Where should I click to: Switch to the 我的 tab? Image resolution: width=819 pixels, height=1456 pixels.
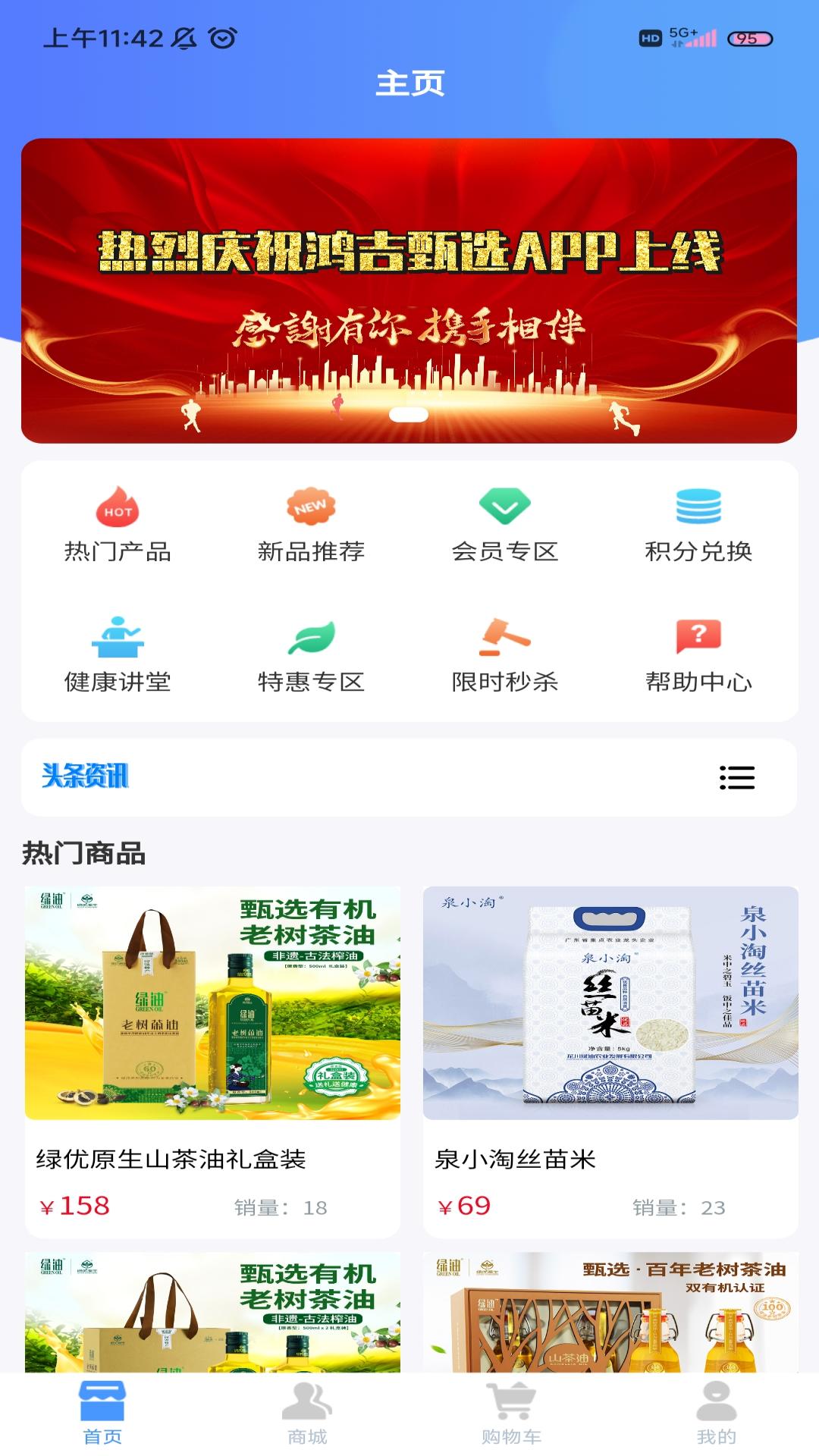point(717,1414)
